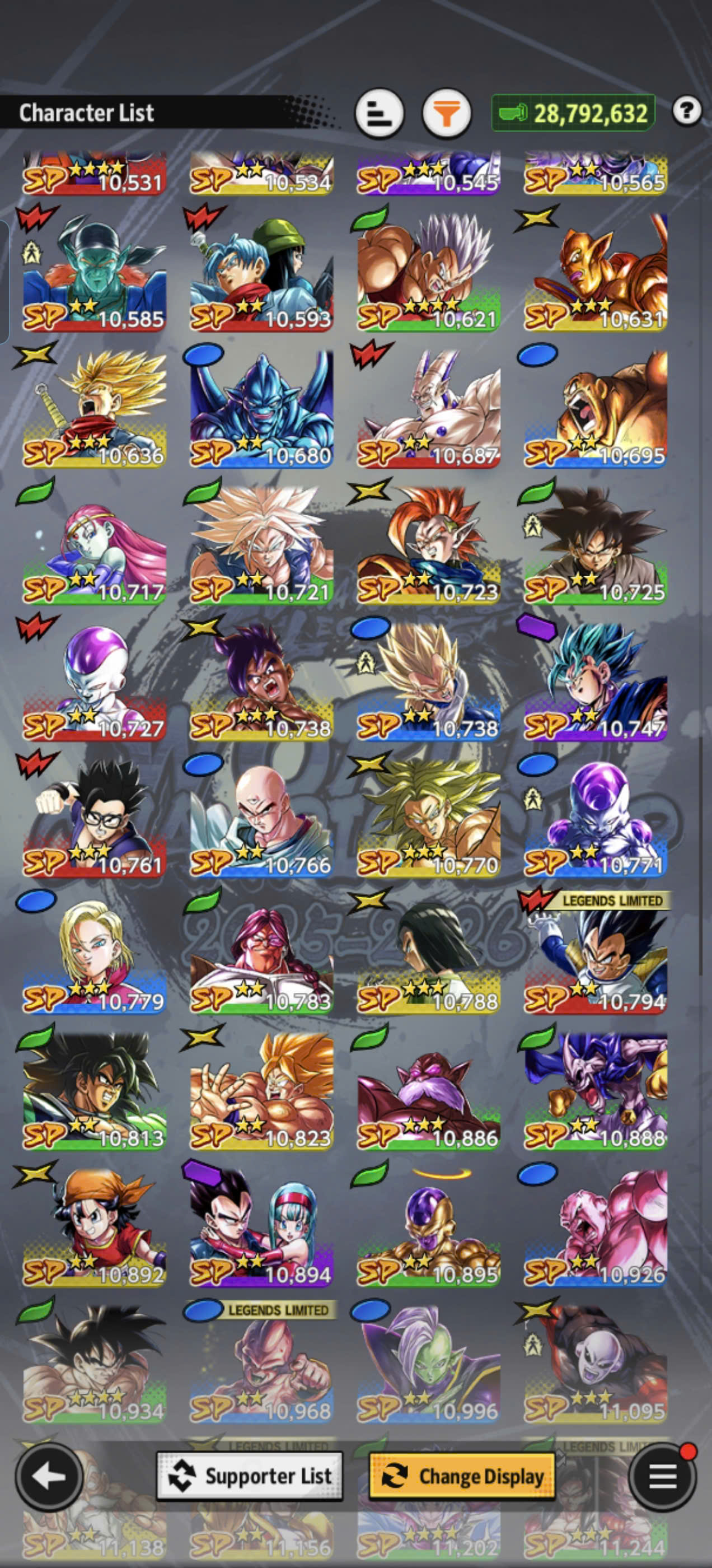Tap Change Display button

coord(462,1476)
